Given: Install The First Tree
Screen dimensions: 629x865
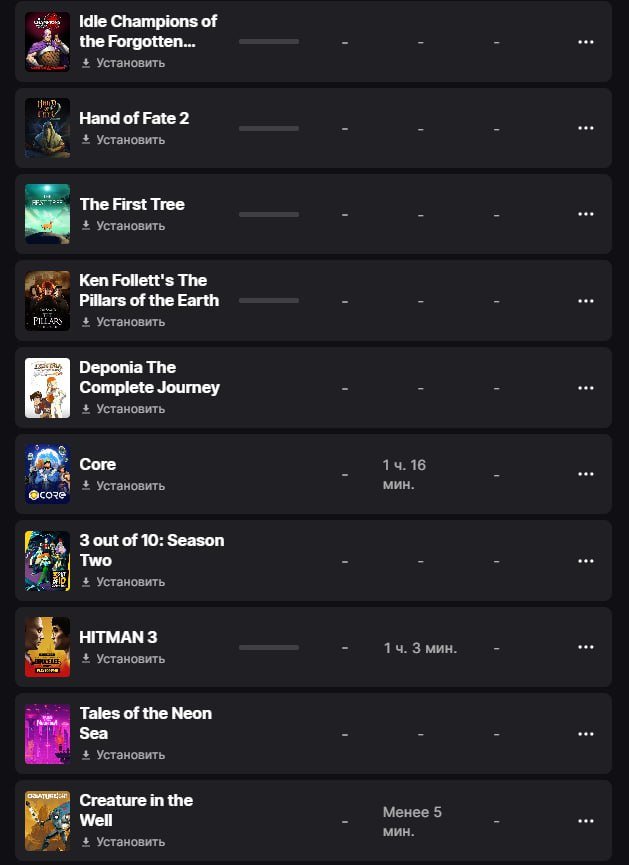Looking at the screenshot, I should coord(123,226).
